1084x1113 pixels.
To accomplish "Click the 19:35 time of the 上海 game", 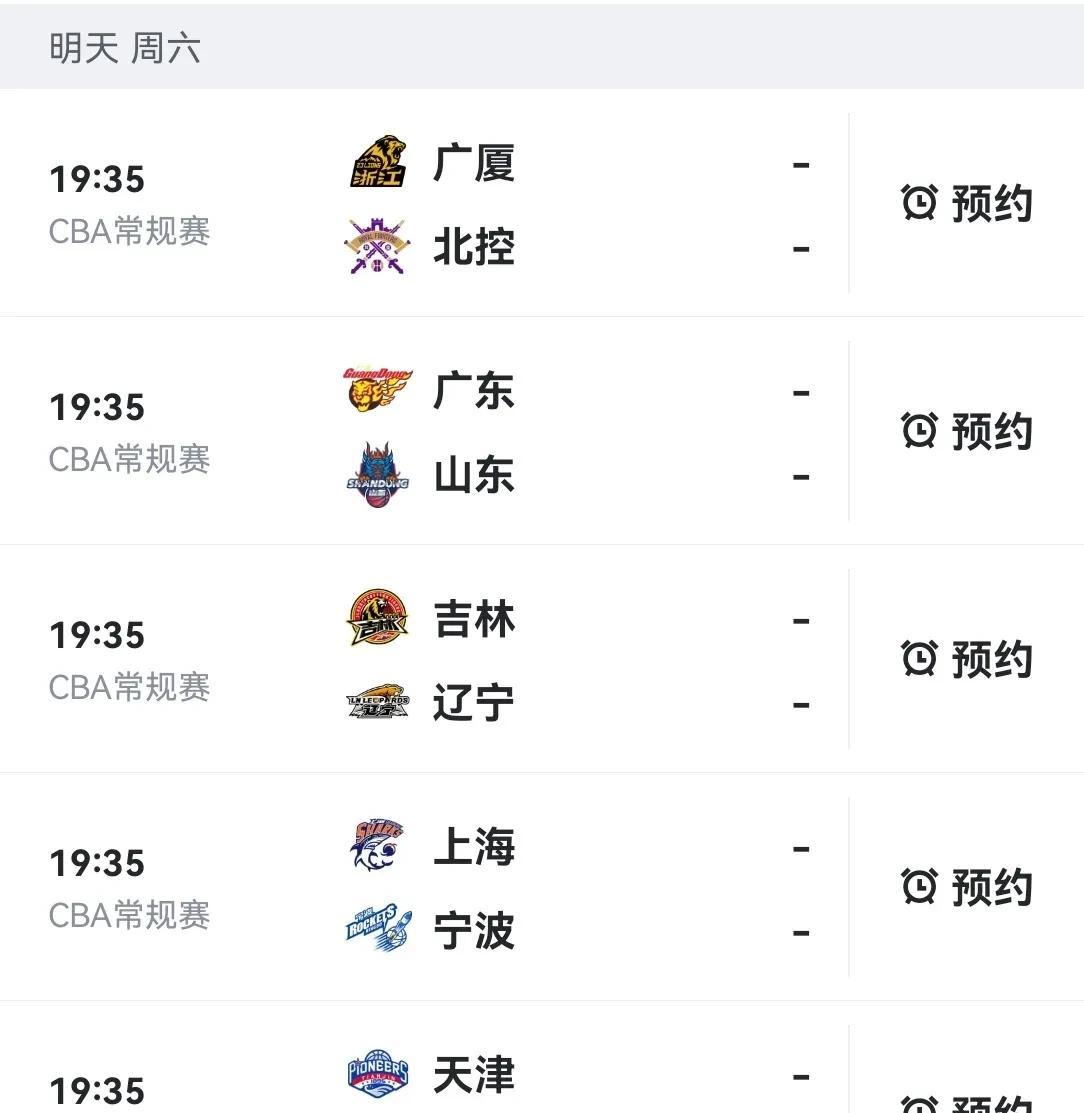I will click(x=99, y=862).
